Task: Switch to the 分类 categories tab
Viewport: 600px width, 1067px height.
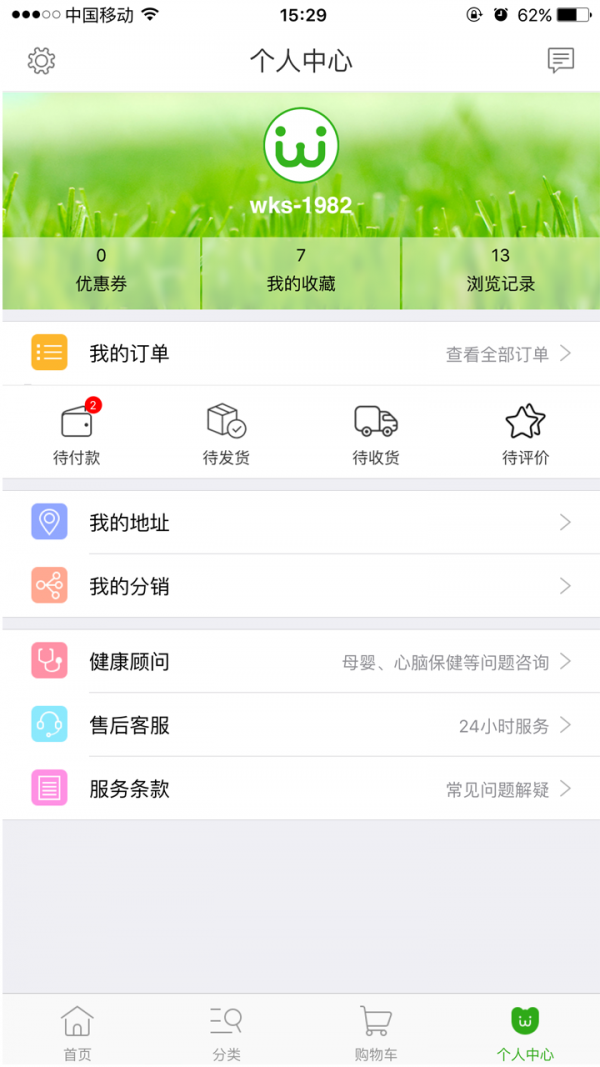Action: pyautogui.click(x=226, y=1032)
